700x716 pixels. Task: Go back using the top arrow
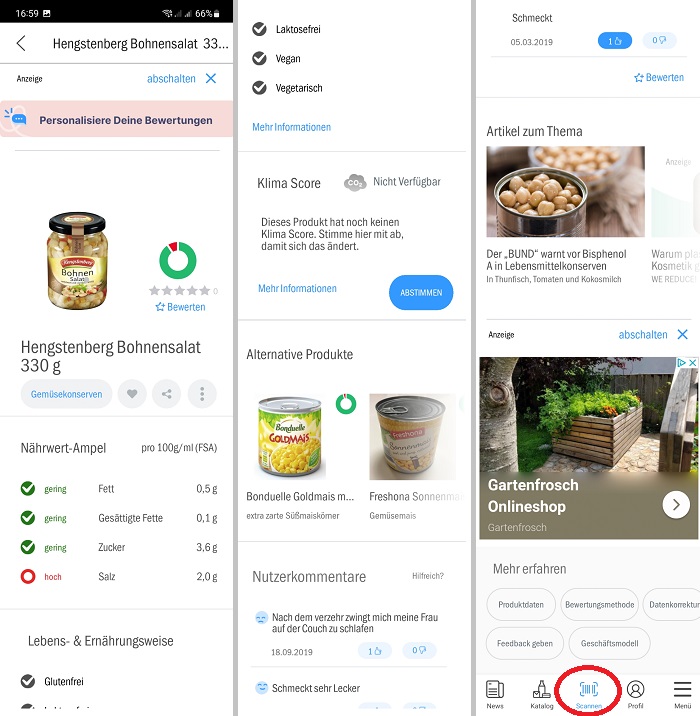21,44
